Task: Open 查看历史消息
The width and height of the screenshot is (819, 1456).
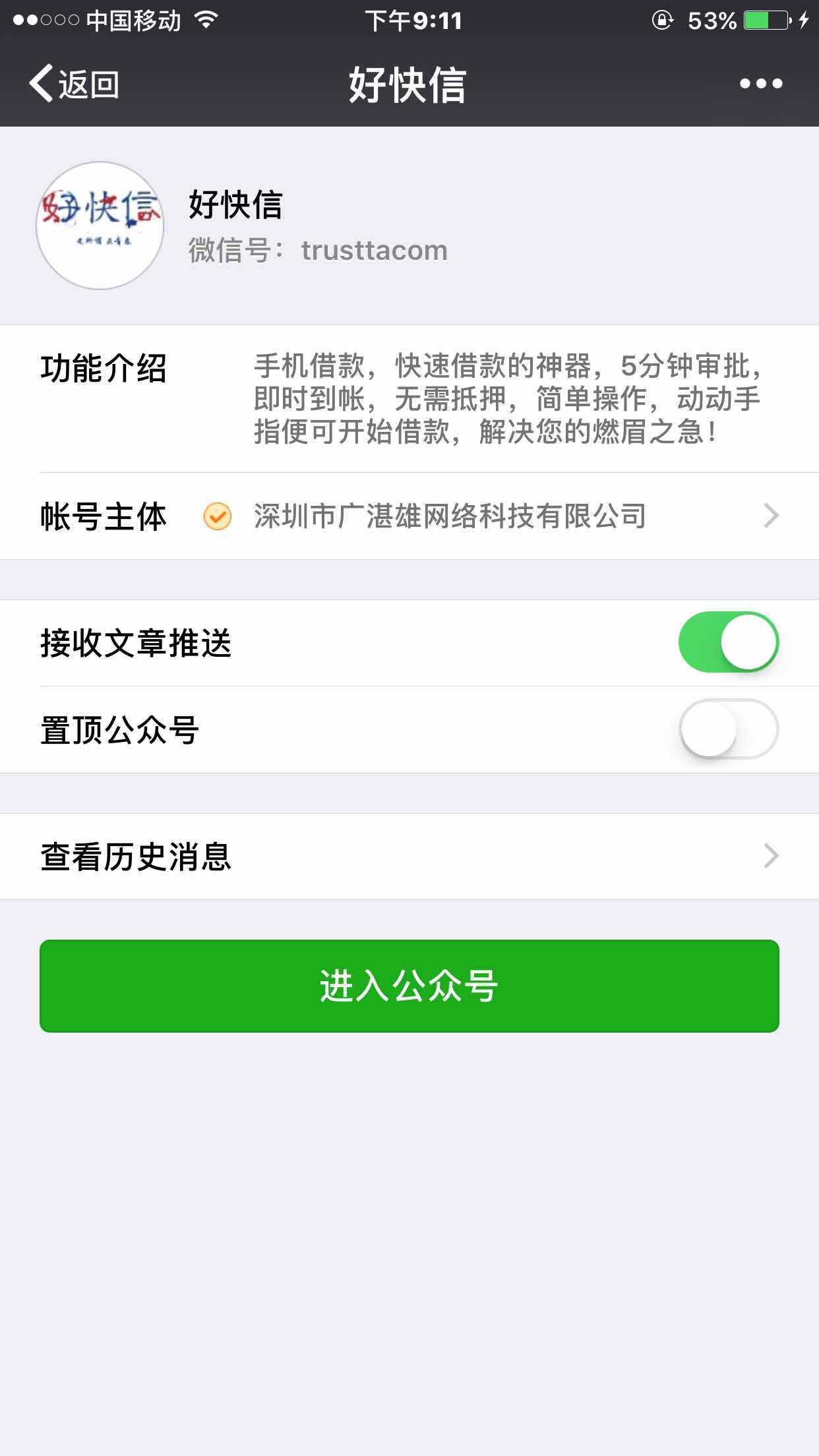Action: click(409, 857)
